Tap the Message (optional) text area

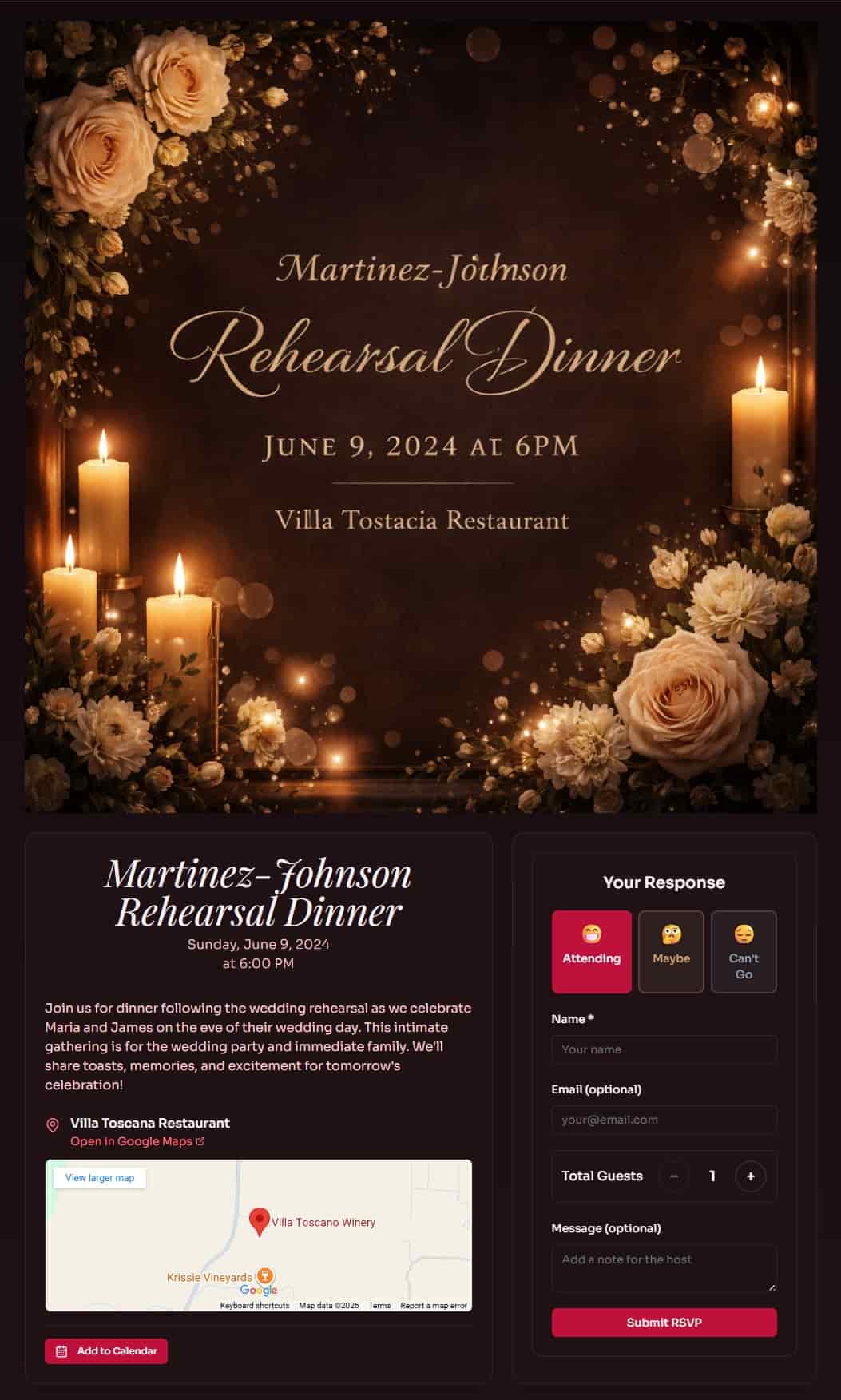point(664,1268)
